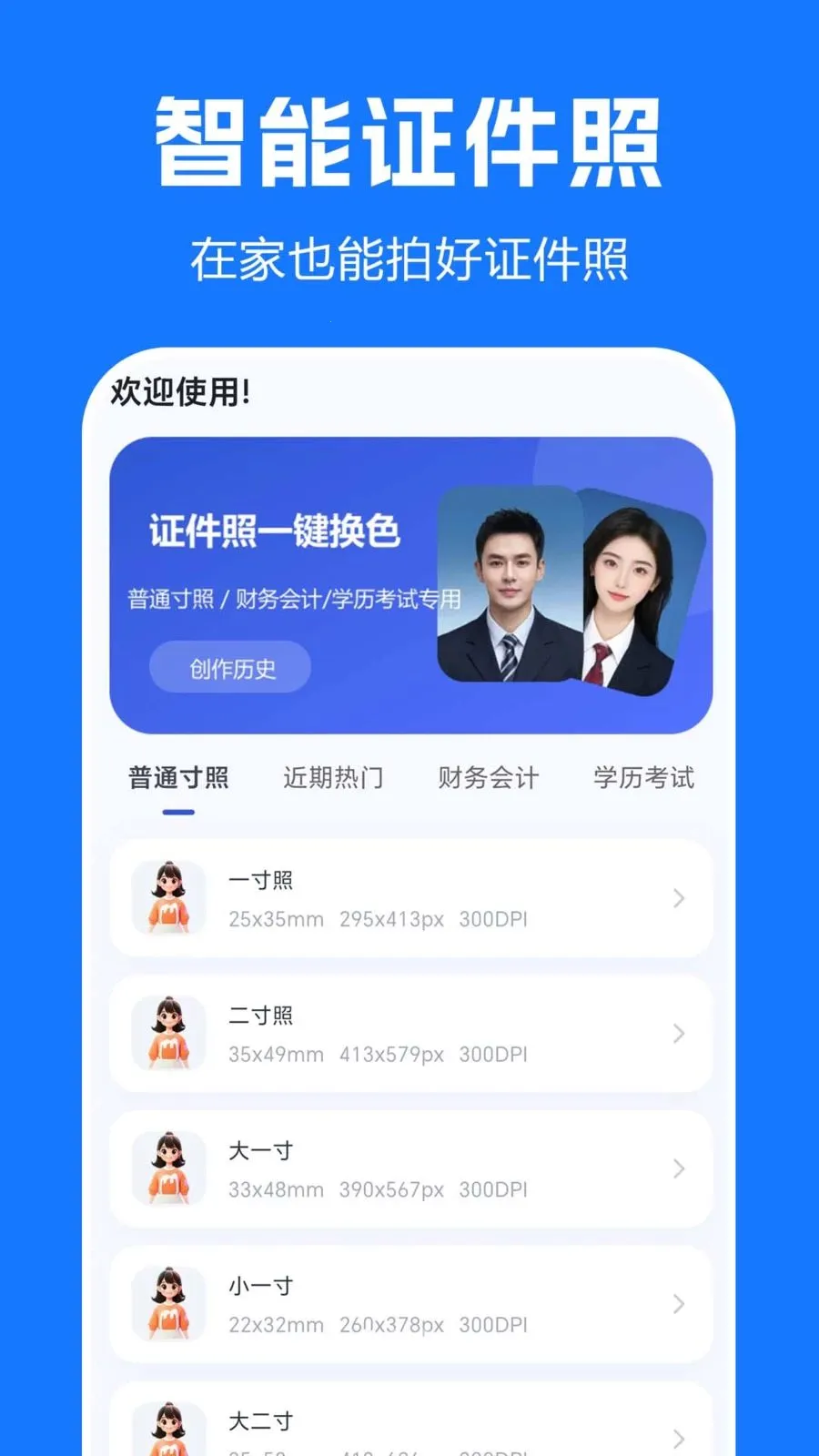Open the 二寸照 detail chevron
The image size is (819, 1456).
click(680, 1034)
